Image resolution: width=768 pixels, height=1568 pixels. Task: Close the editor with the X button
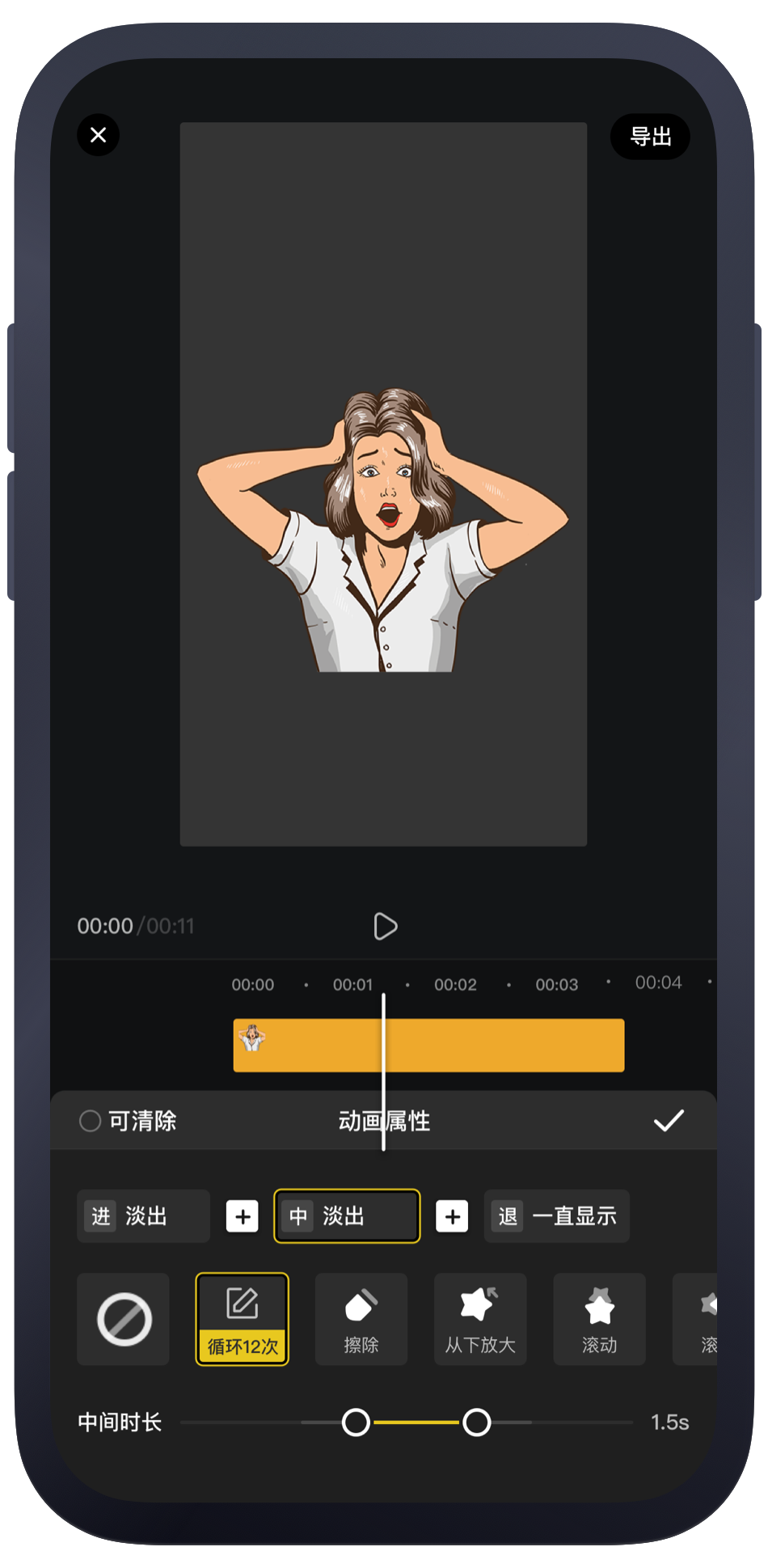pyautogui.click(x=99, y=135)
